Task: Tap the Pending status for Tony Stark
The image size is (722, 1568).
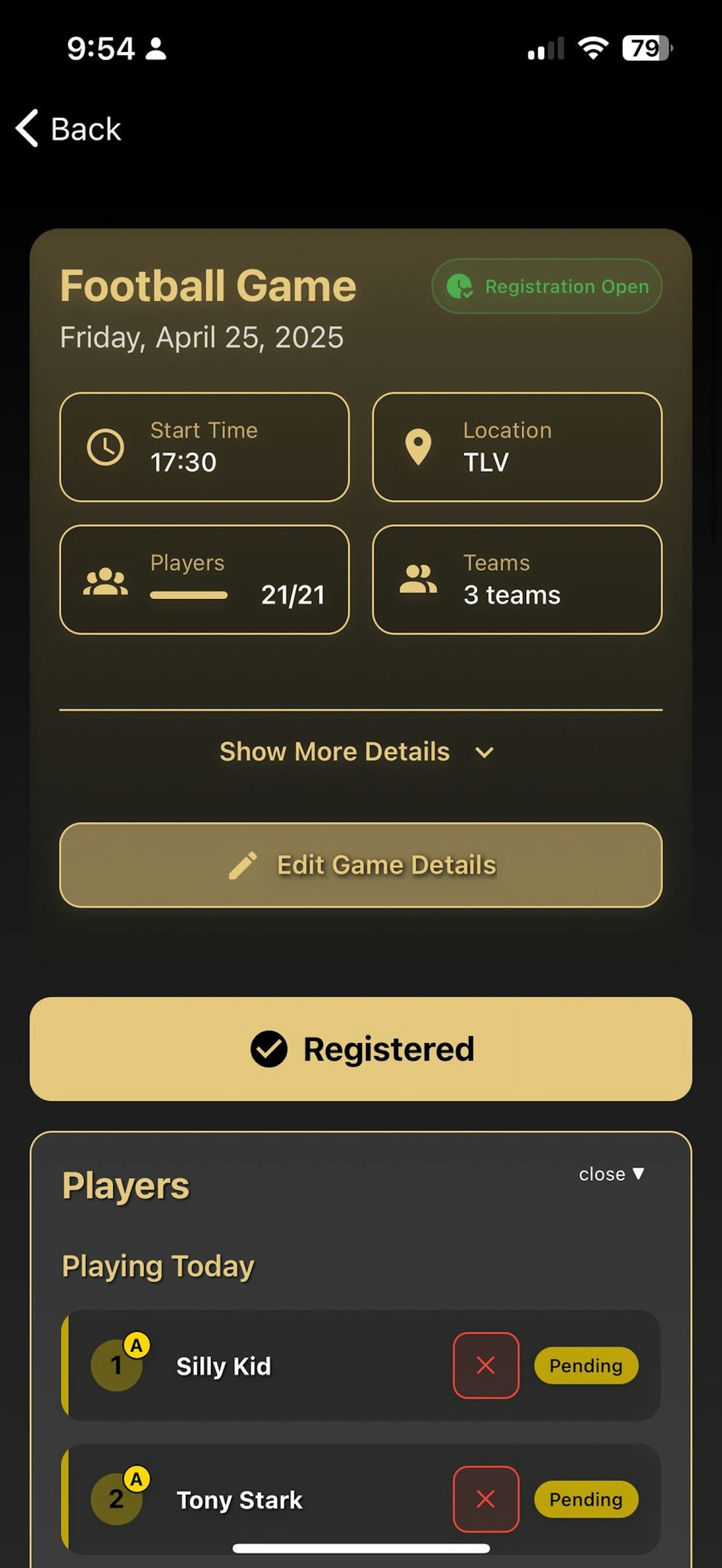Action: (x=586, y=1499)
